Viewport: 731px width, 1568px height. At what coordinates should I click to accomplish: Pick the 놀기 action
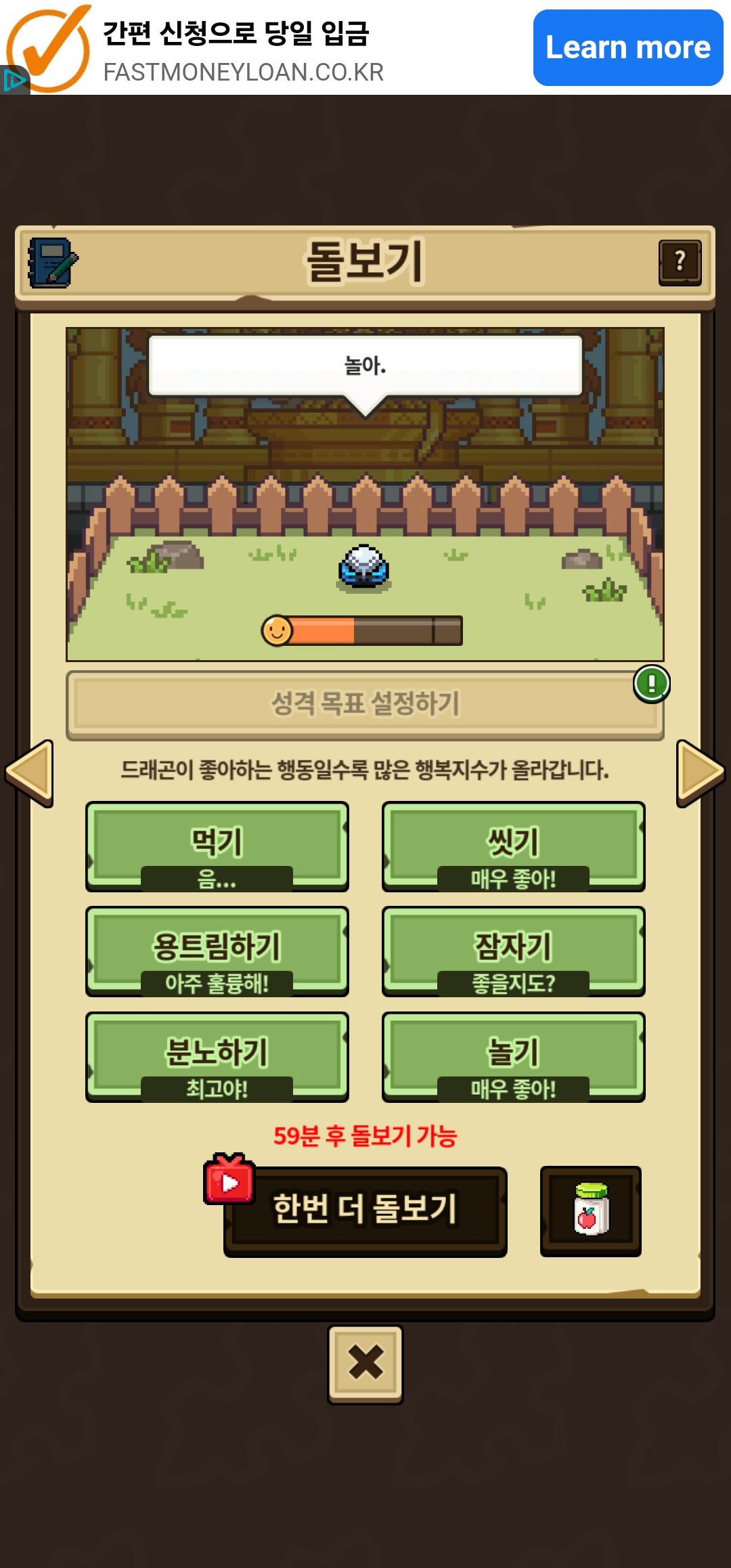pos(514,1057)
